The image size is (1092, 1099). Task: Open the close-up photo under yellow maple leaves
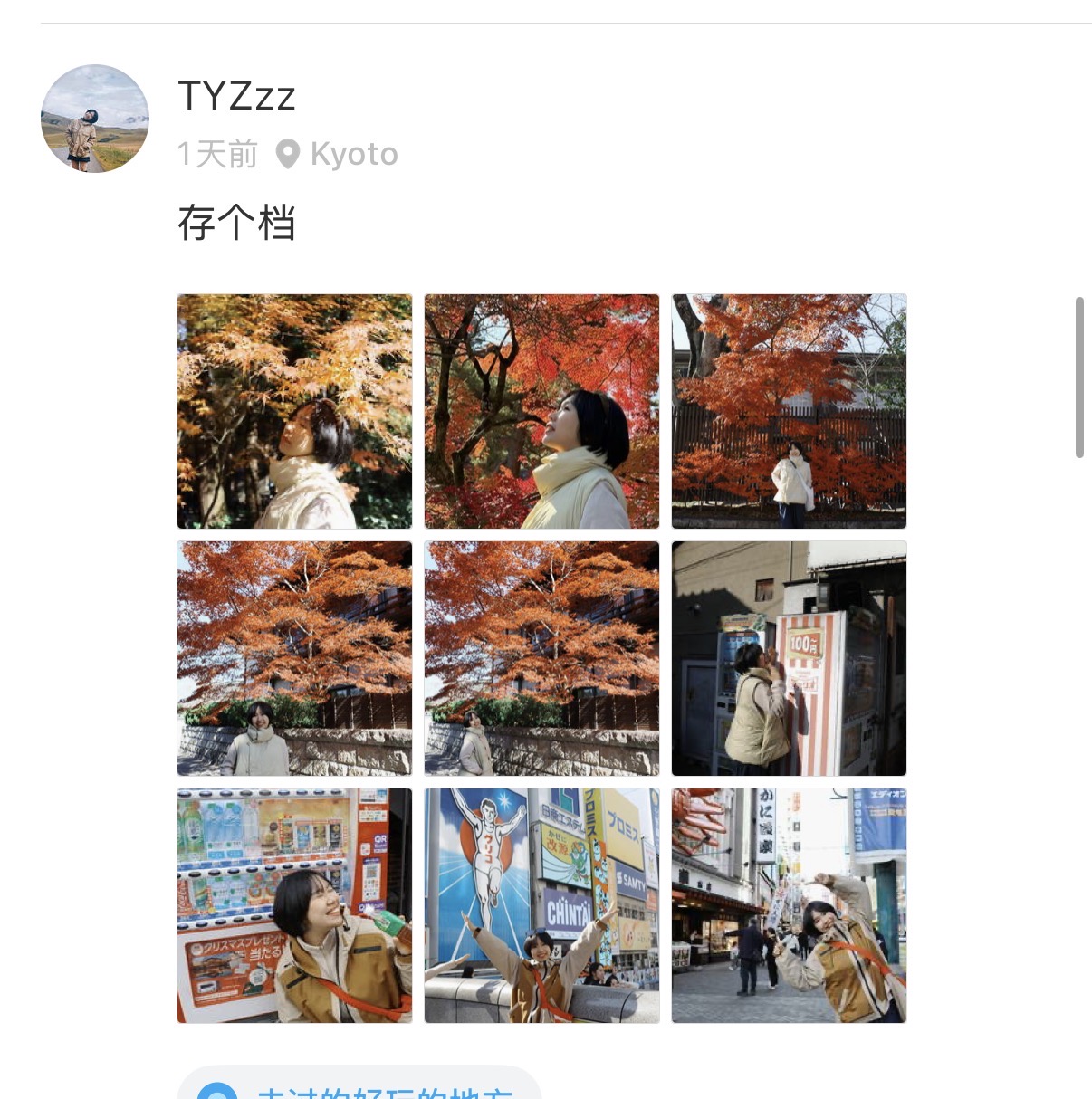point(294,411)
